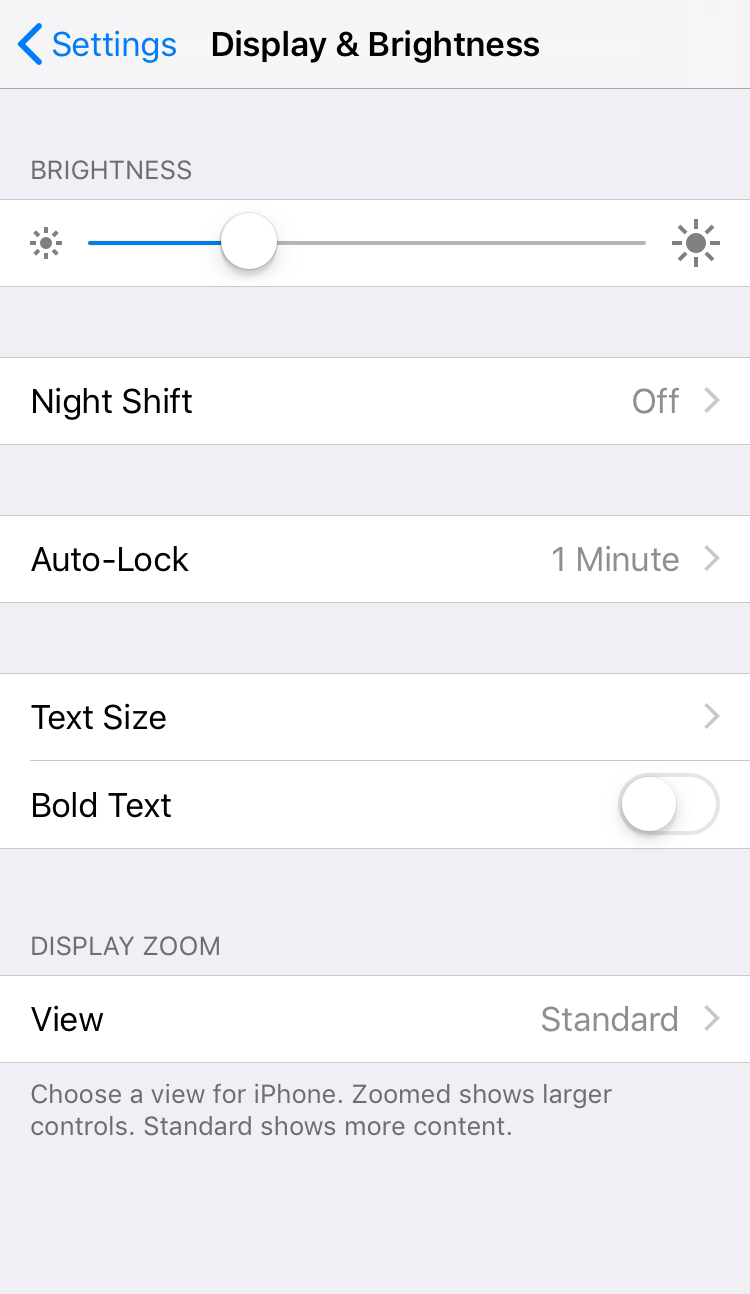Open the Display Zoom View options
The height and width of the screenshot is (1294, 750).
click(x=375, y=1019)
